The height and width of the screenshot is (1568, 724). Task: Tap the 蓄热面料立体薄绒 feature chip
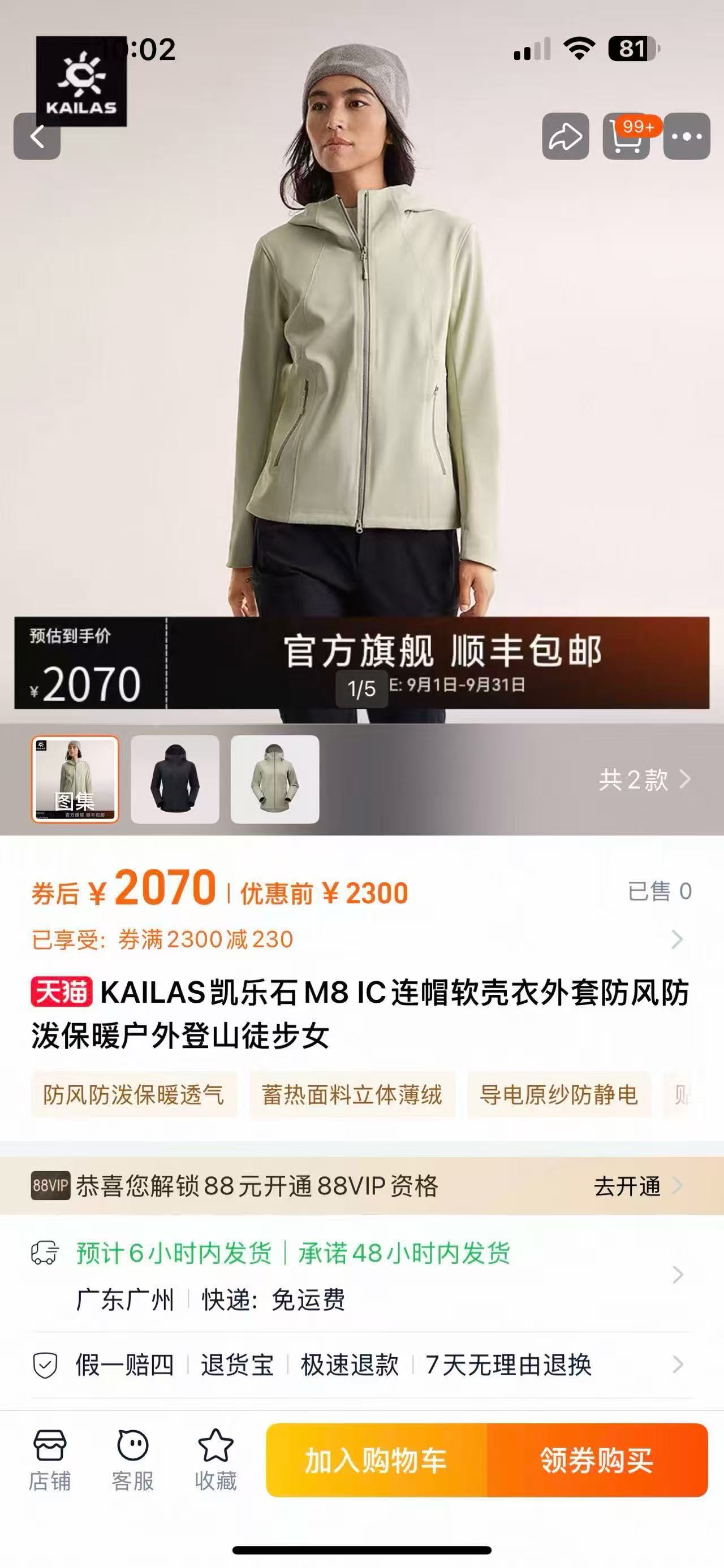pyautogui.click(x=352, y=1094)
